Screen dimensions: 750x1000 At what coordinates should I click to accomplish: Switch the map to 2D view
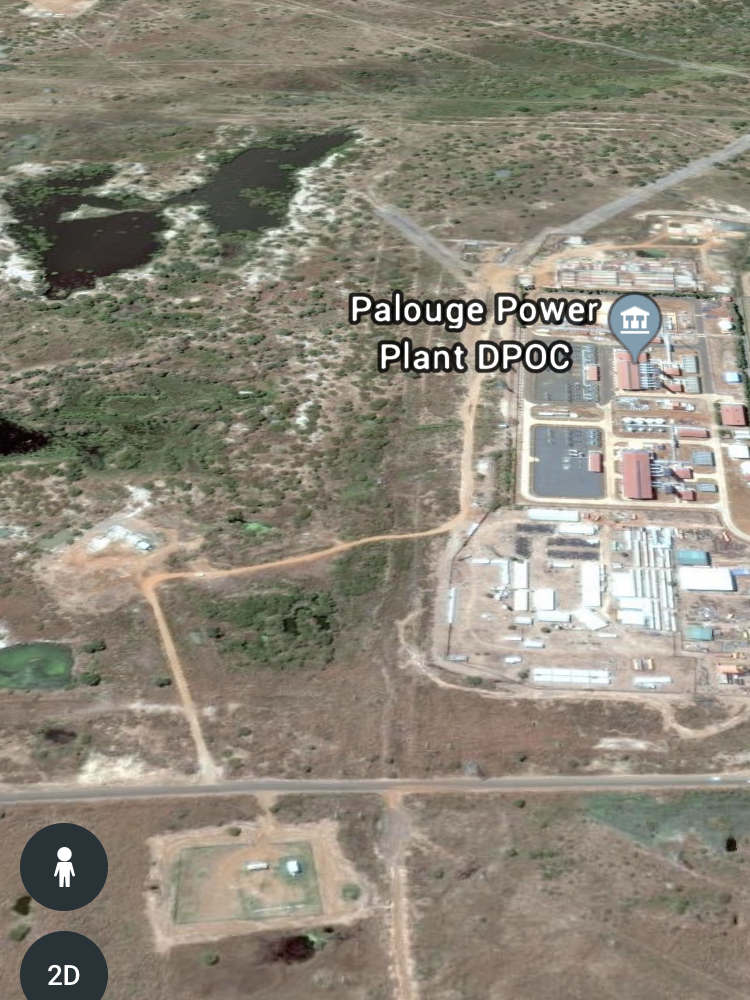pyautogui.click(x=64, y=974)
